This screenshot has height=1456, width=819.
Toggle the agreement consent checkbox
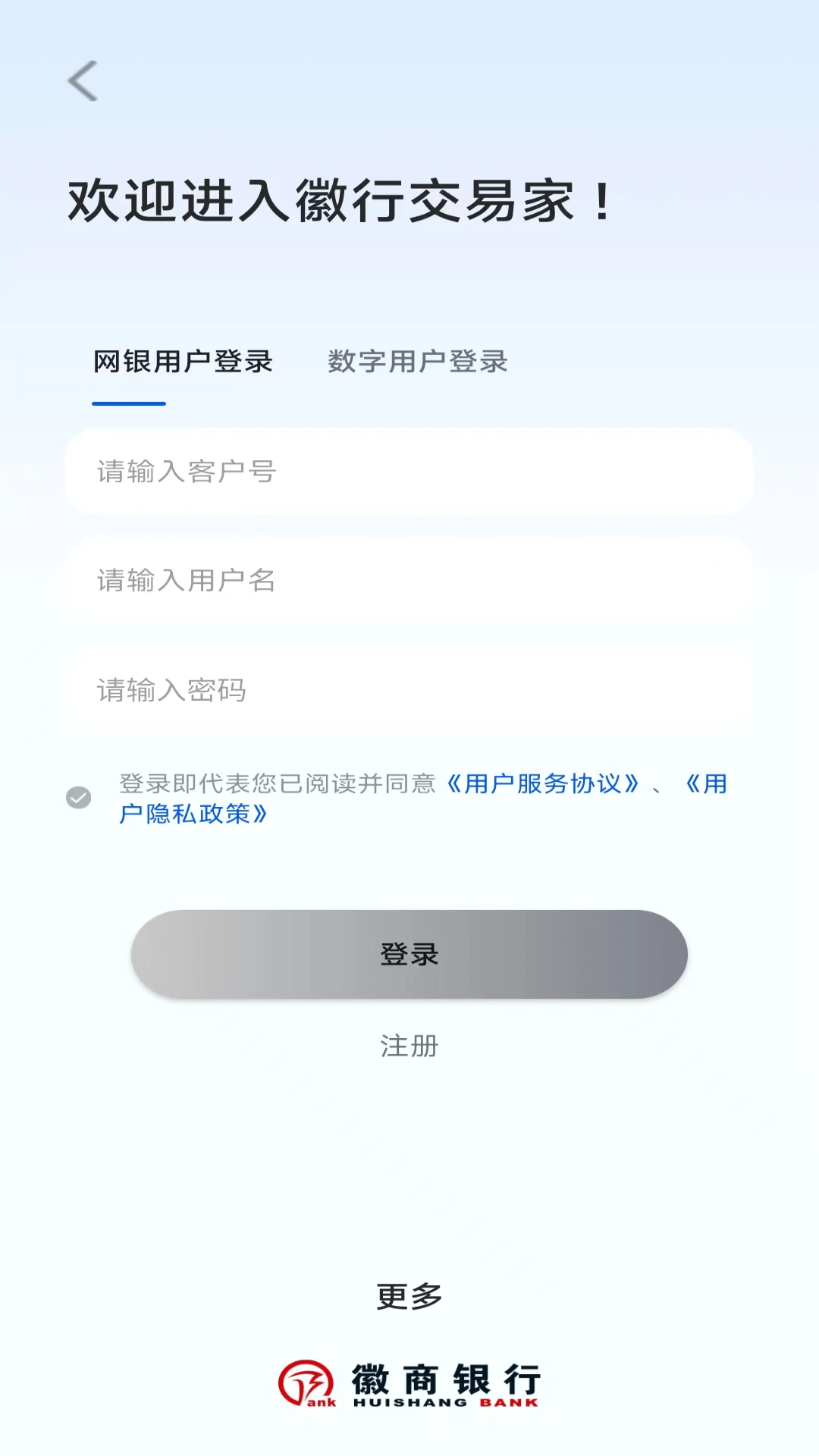click(77, 797)
